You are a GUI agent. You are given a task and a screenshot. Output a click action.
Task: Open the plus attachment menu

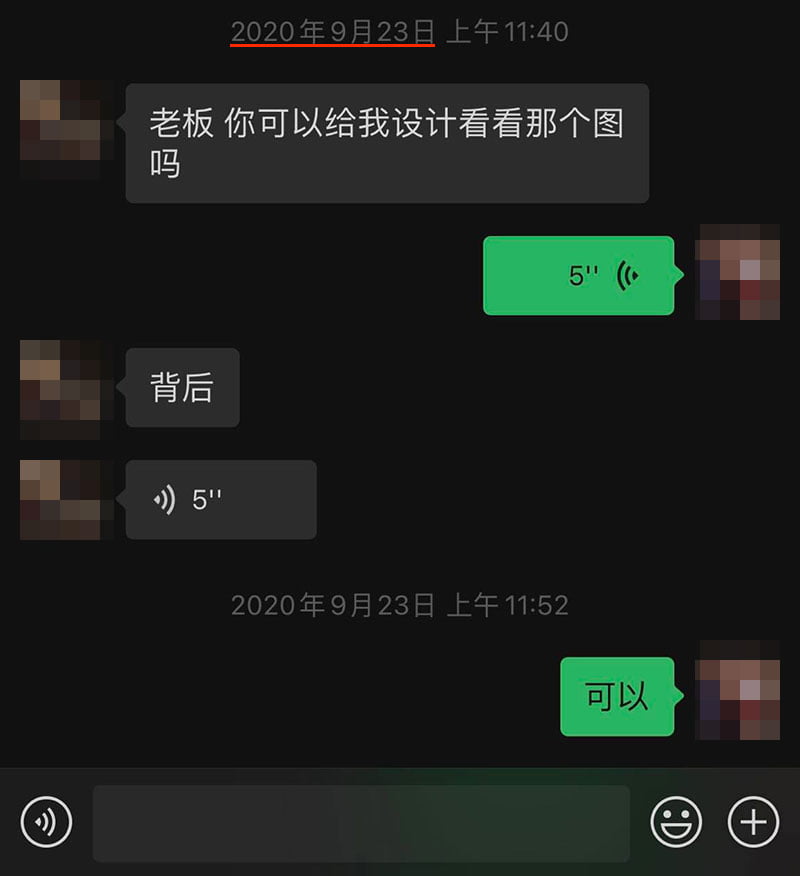753,822
